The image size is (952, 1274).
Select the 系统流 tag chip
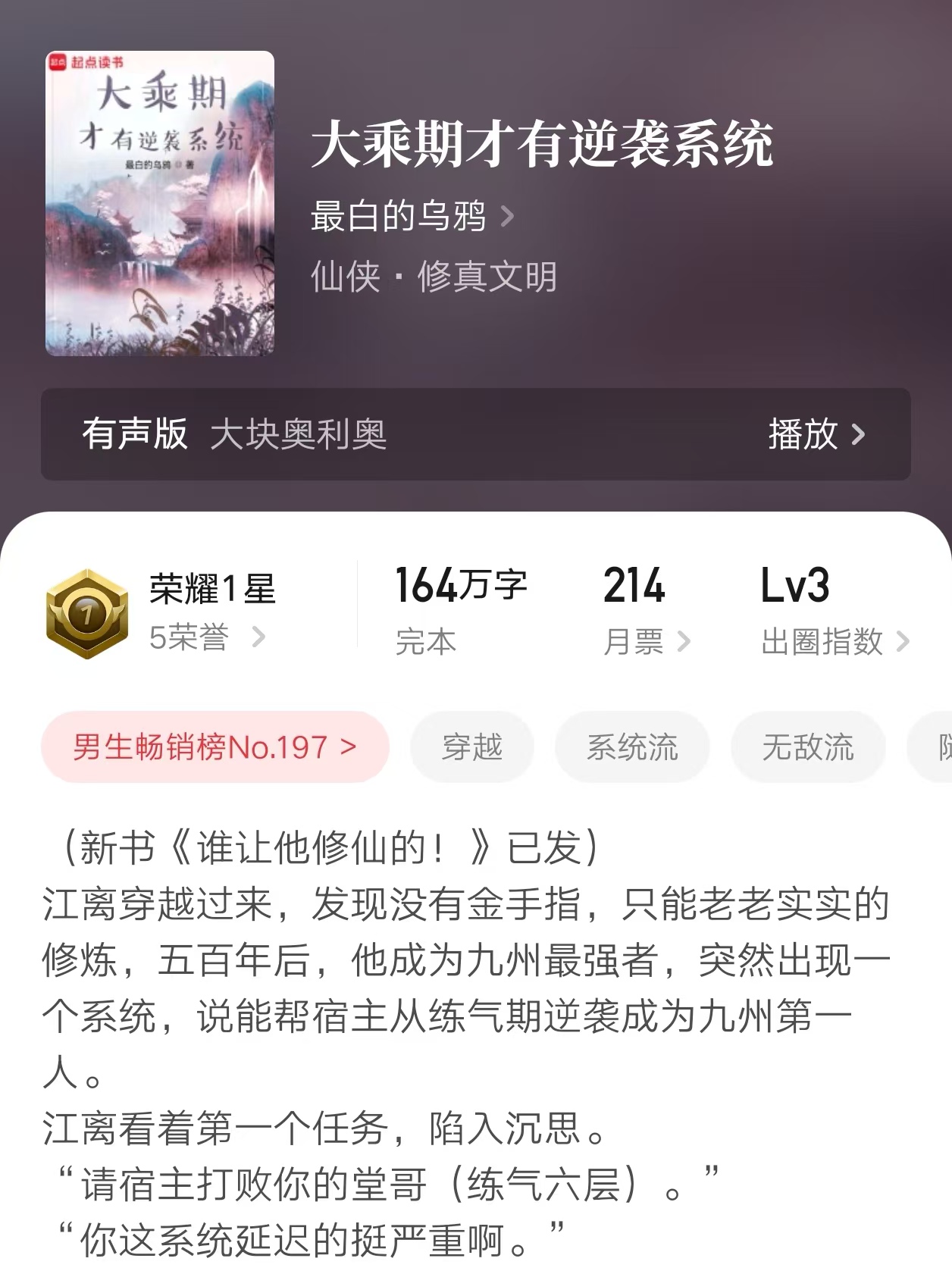(632, 747)
